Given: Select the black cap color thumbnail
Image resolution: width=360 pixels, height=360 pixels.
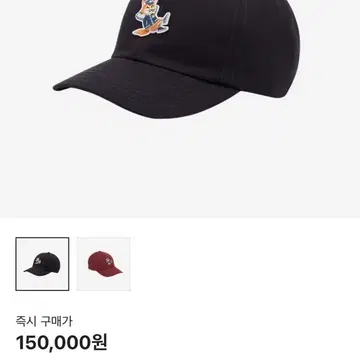Looking at the screenshot, I should 42,264.
